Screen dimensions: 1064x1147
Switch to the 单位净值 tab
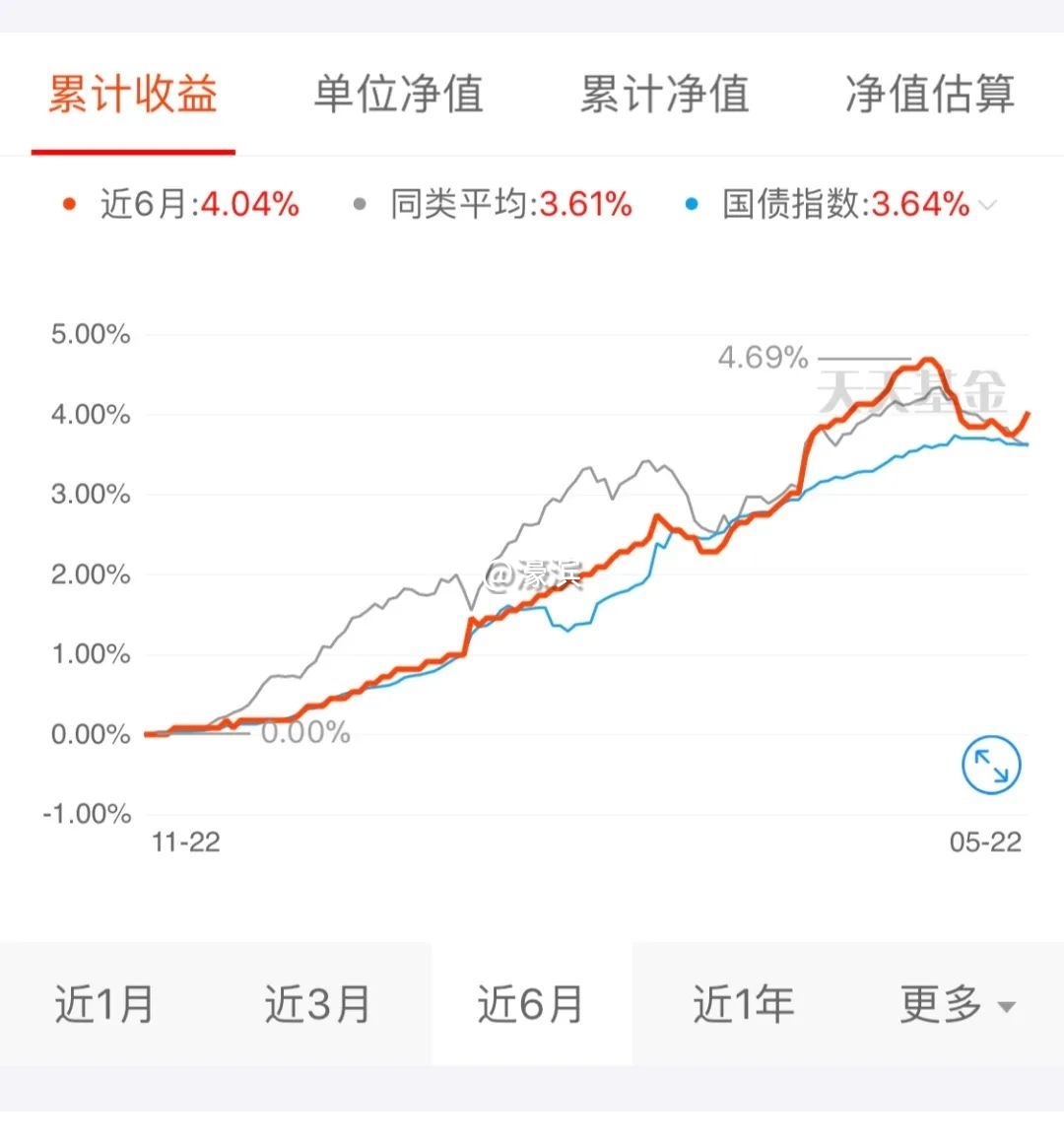click(398, 95)
